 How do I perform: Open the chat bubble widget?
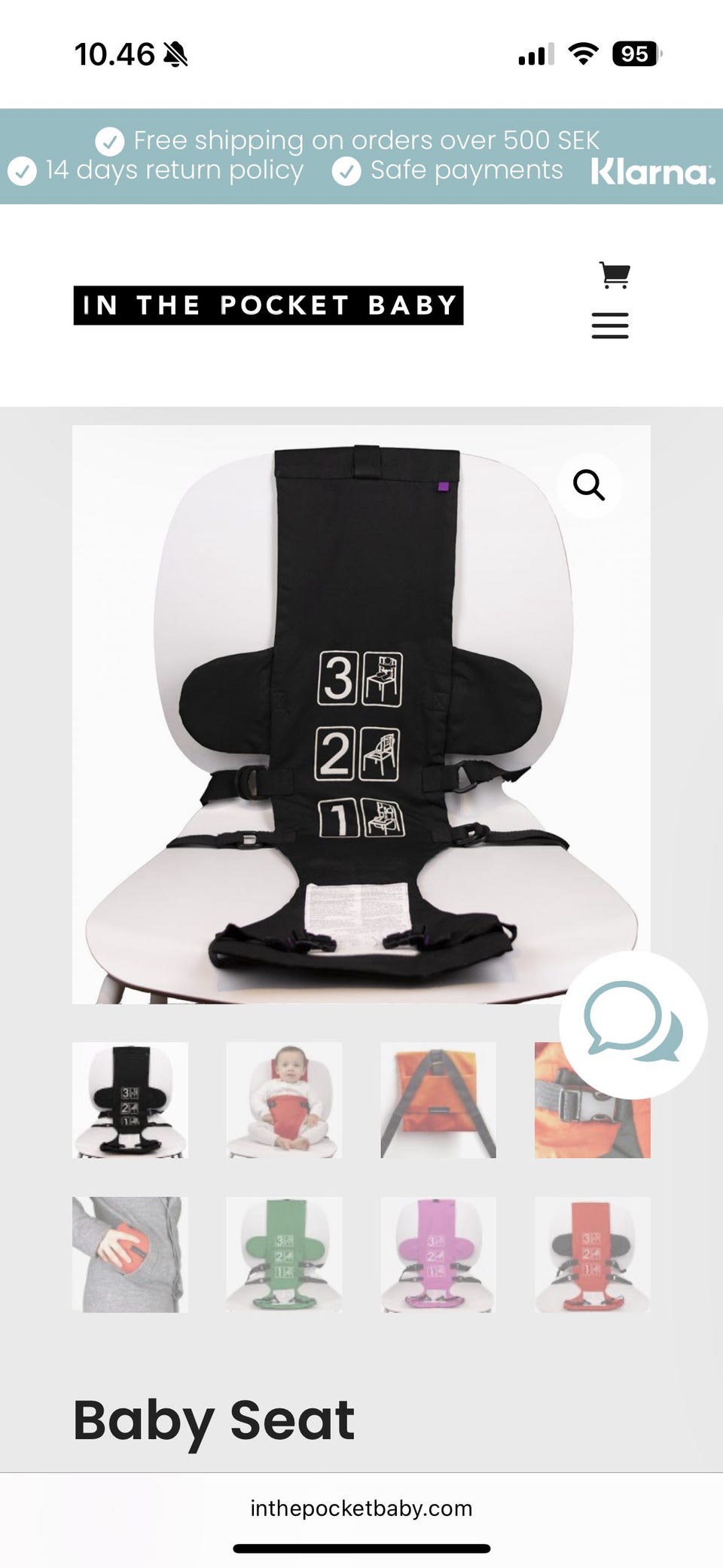633,1025
